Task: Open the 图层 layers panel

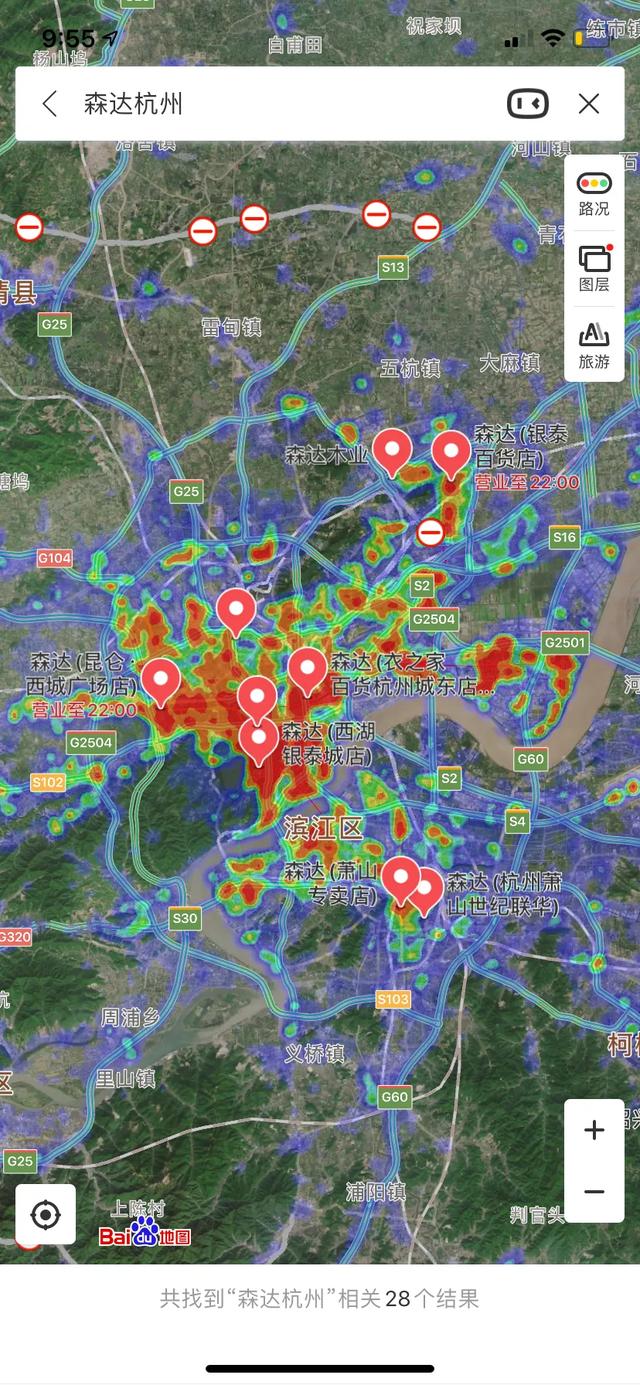Action: (594, 269)
